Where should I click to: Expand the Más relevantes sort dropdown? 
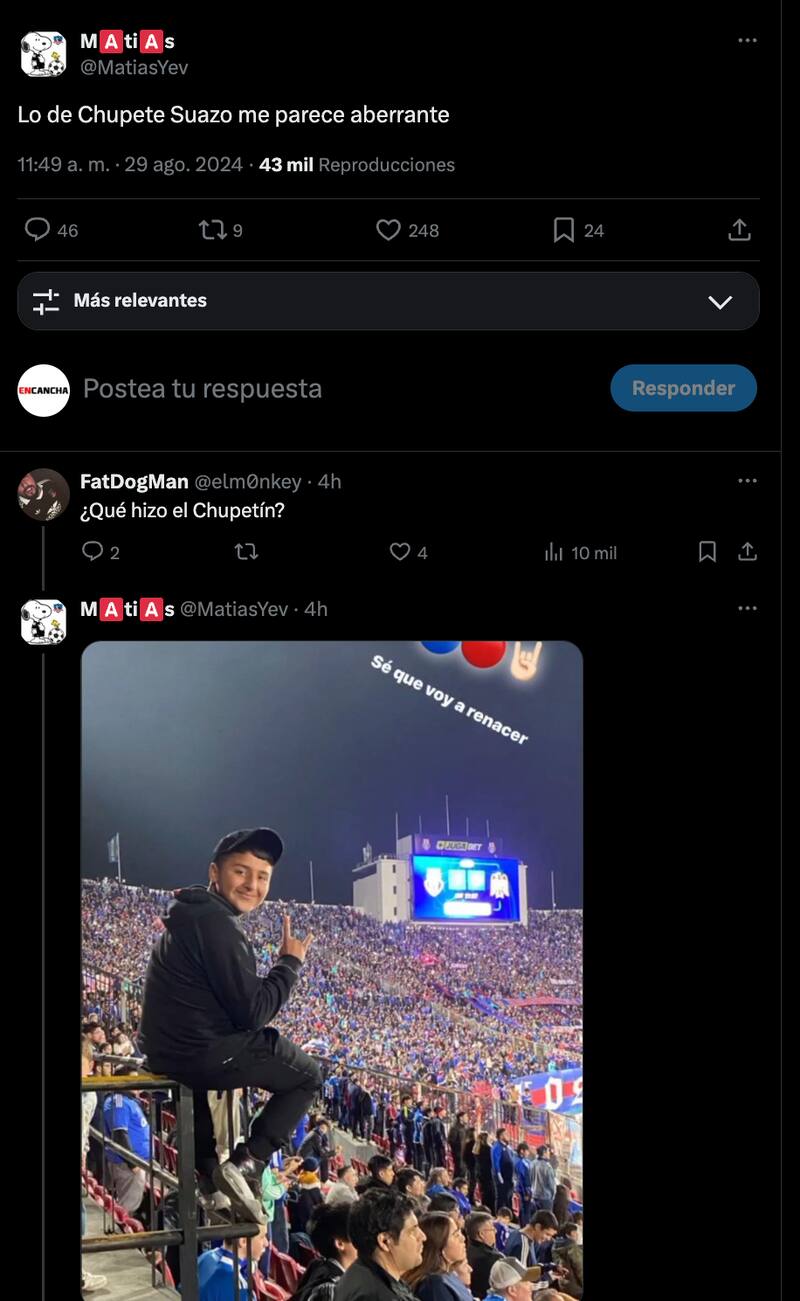pos(720,301)
